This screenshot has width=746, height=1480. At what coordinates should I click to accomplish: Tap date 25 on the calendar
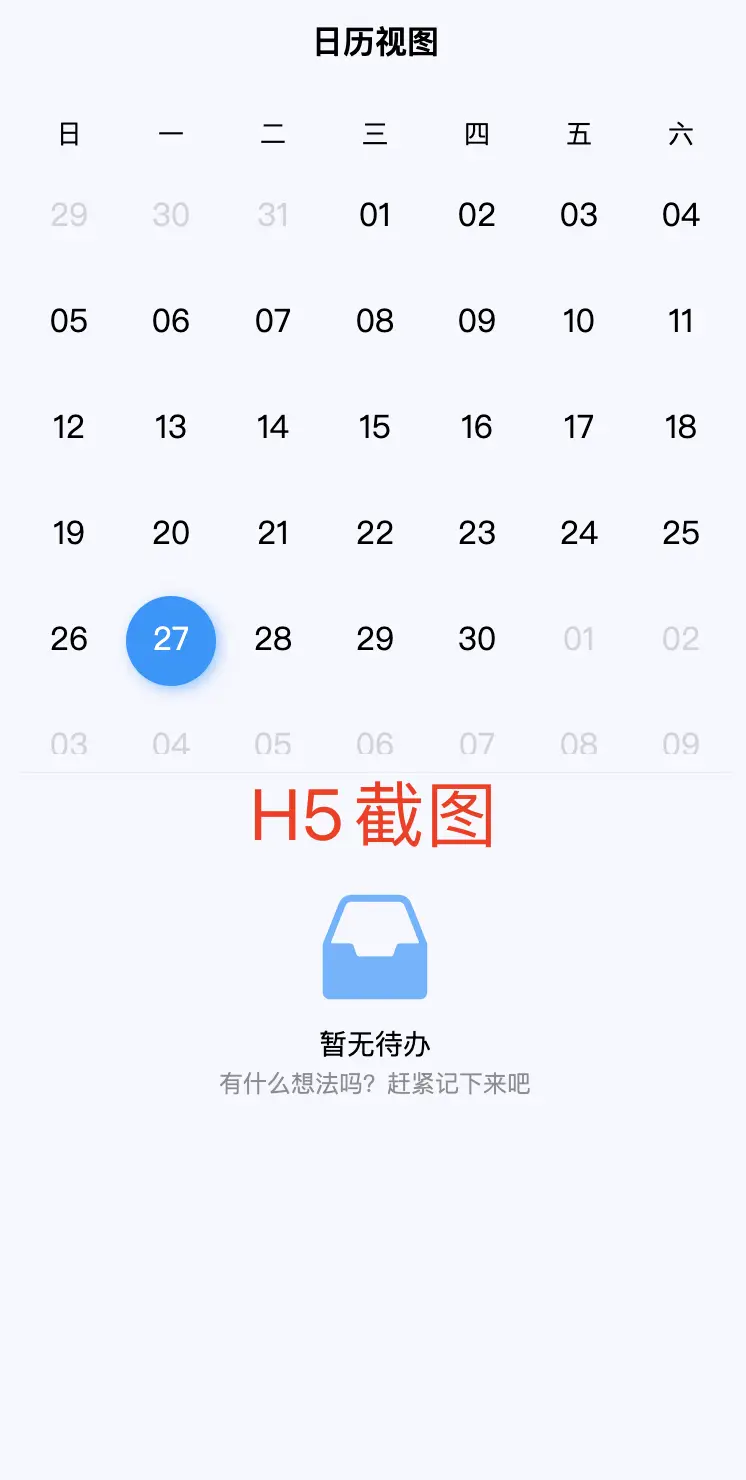pyautogui.click(x=680, y=533)
